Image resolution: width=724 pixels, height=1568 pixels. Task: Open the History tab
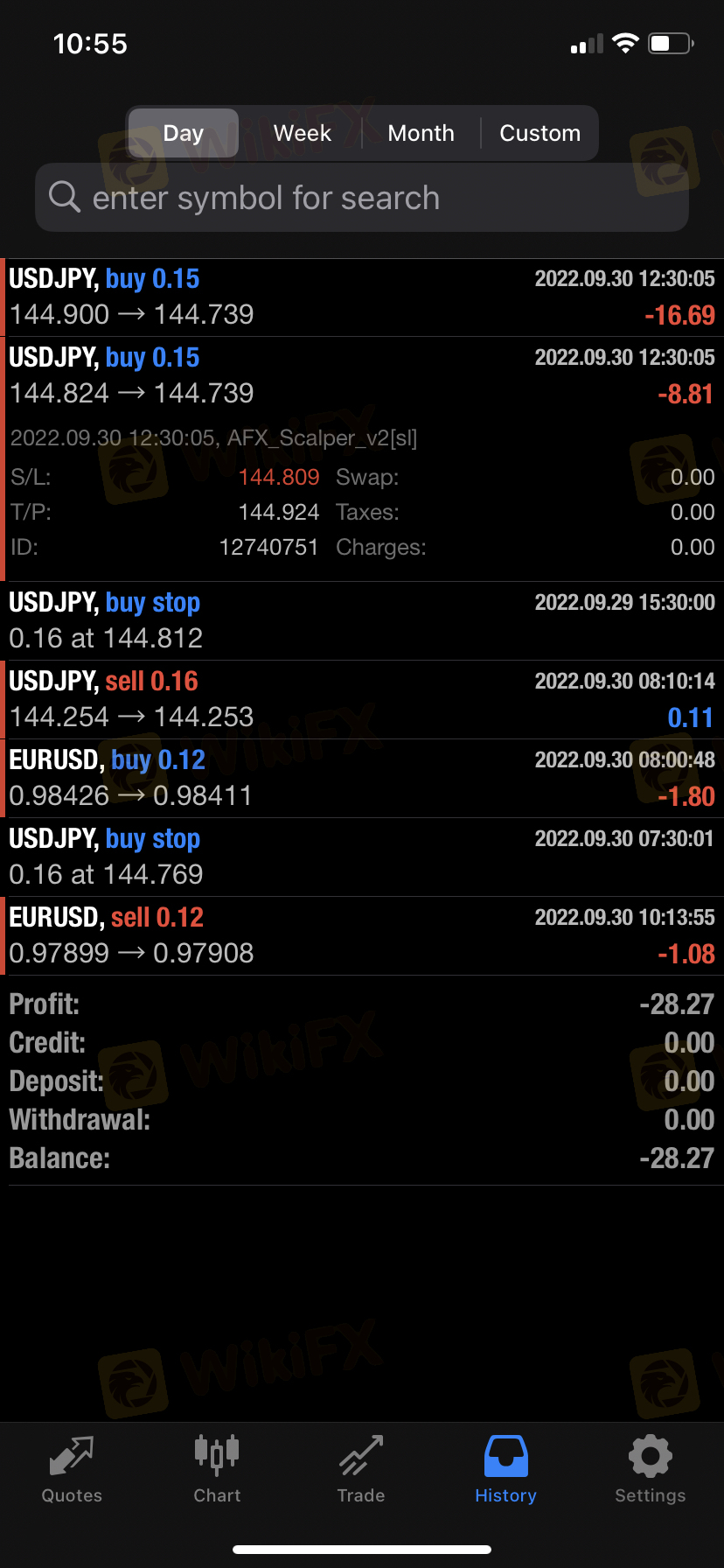pos(505,1470)
